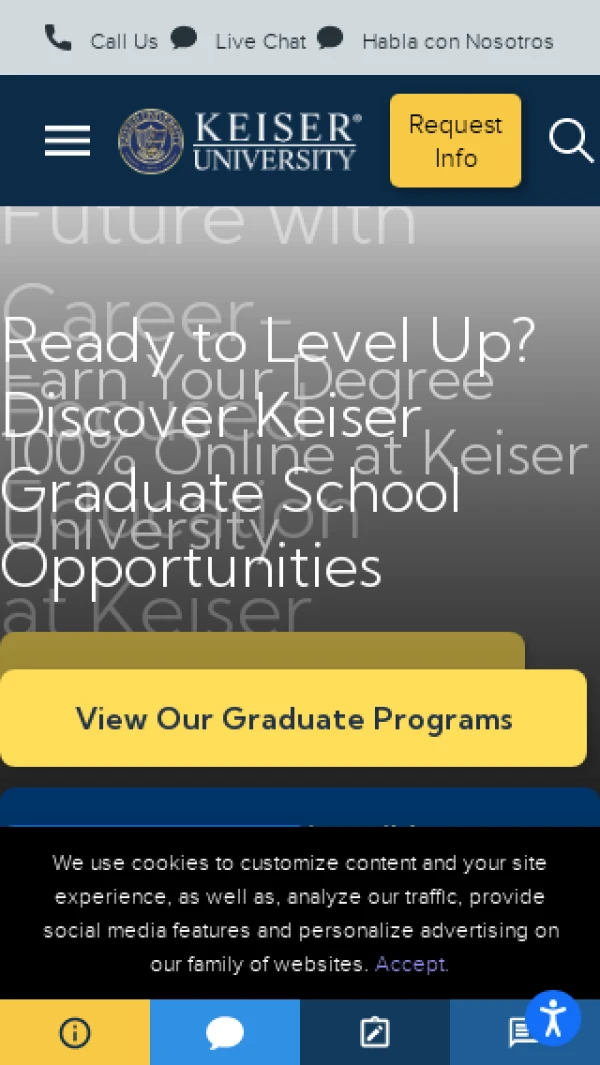Open the application form clipboard tab

[375, 1032]
